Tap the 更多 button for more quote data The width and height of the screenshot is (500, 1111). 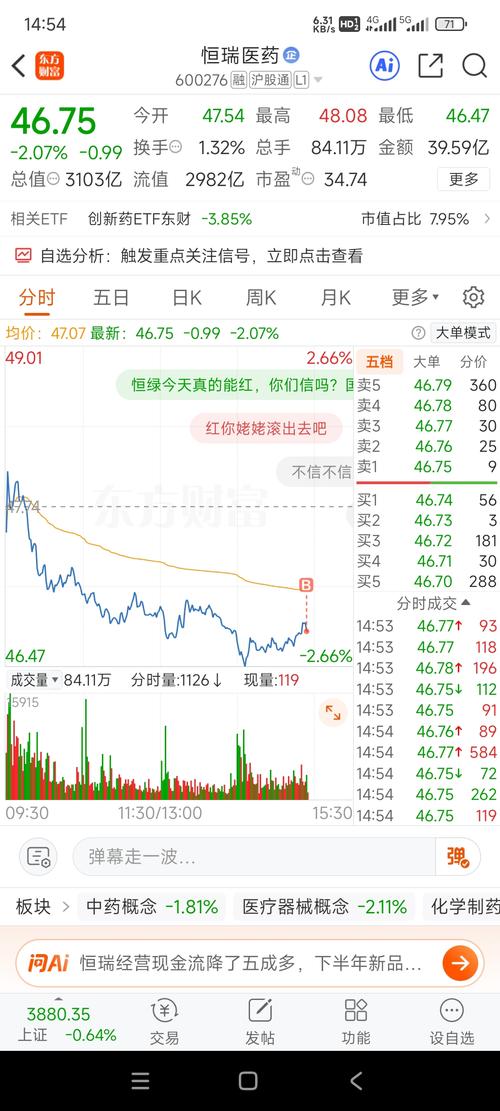pos(464,179)
